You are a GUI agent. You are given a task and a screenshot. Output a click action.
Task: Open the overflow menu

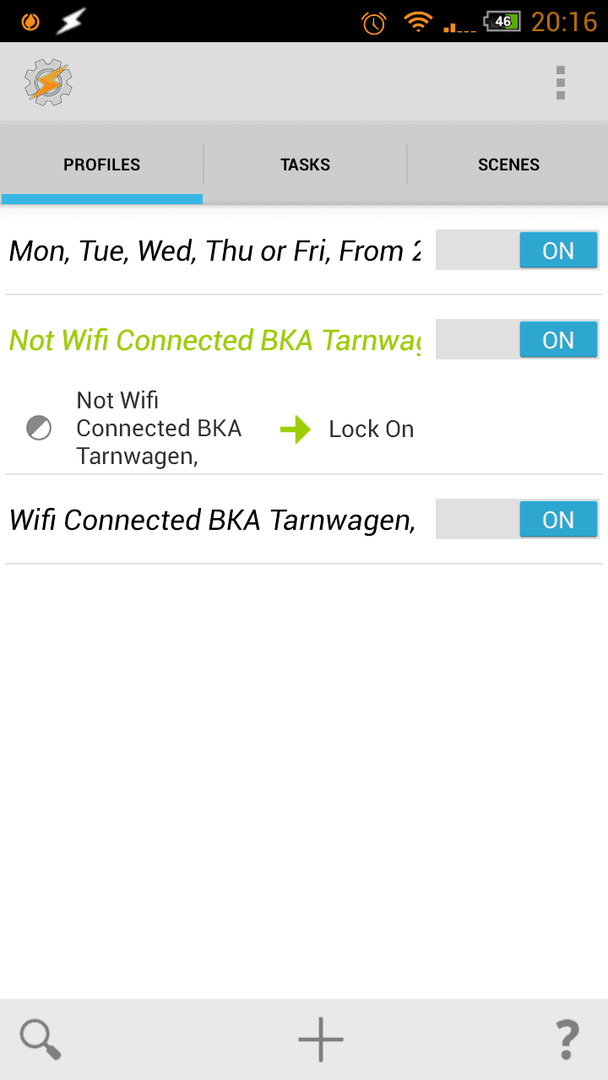coord(560,83)
